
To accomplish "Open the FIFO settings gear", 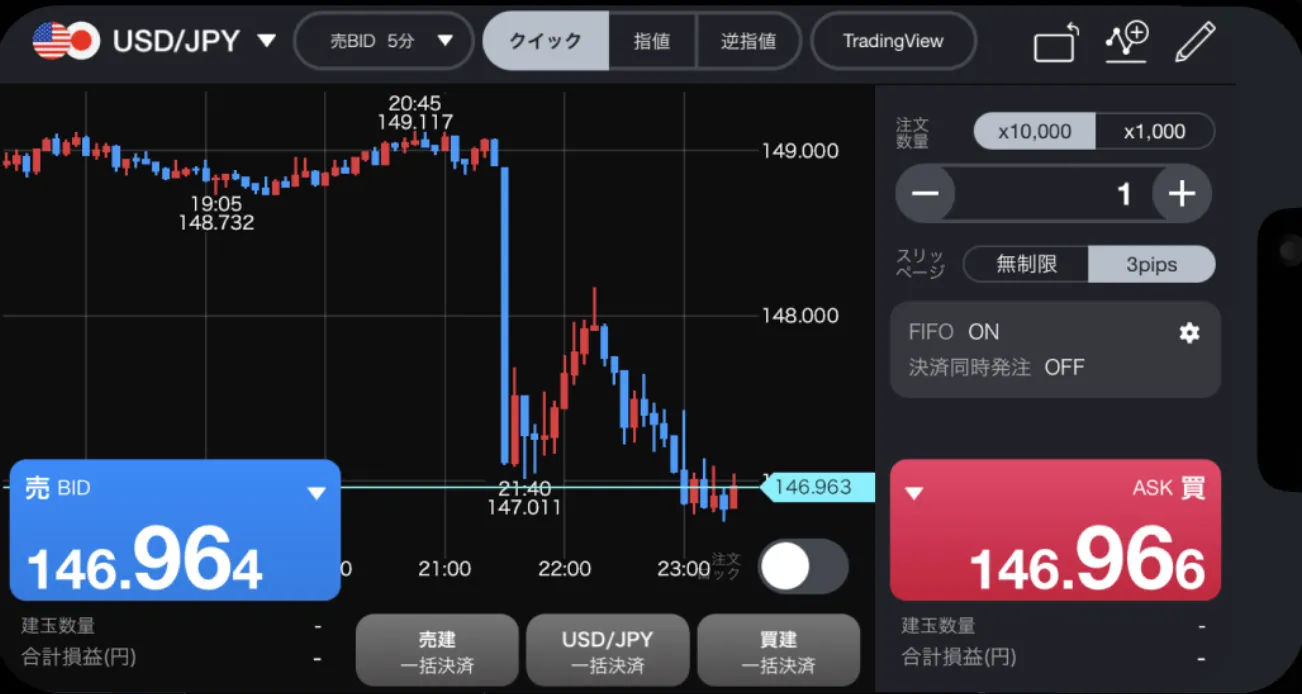I will point(1189,333).
